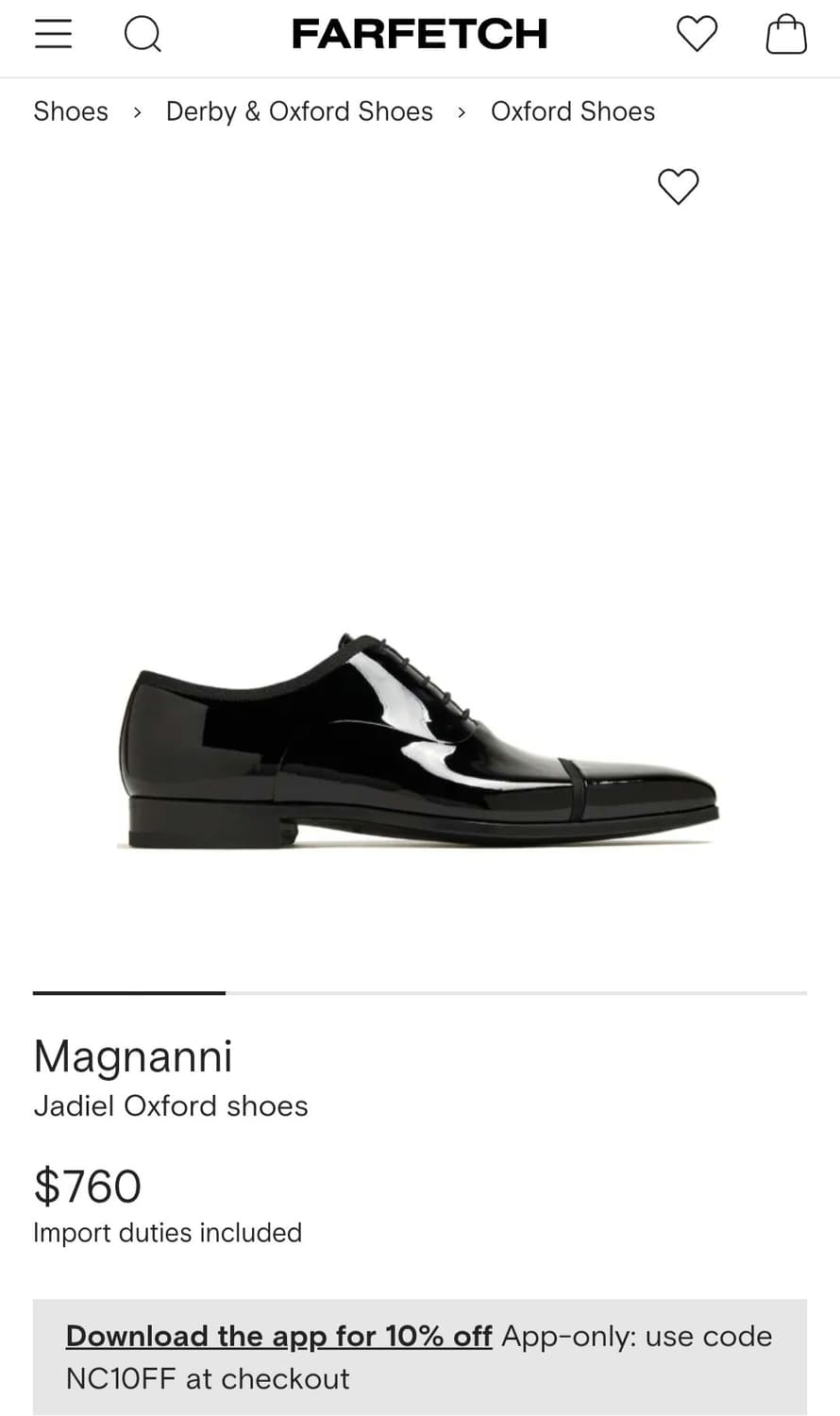Open your wishlist from the header heart

[x=697, y=33]
